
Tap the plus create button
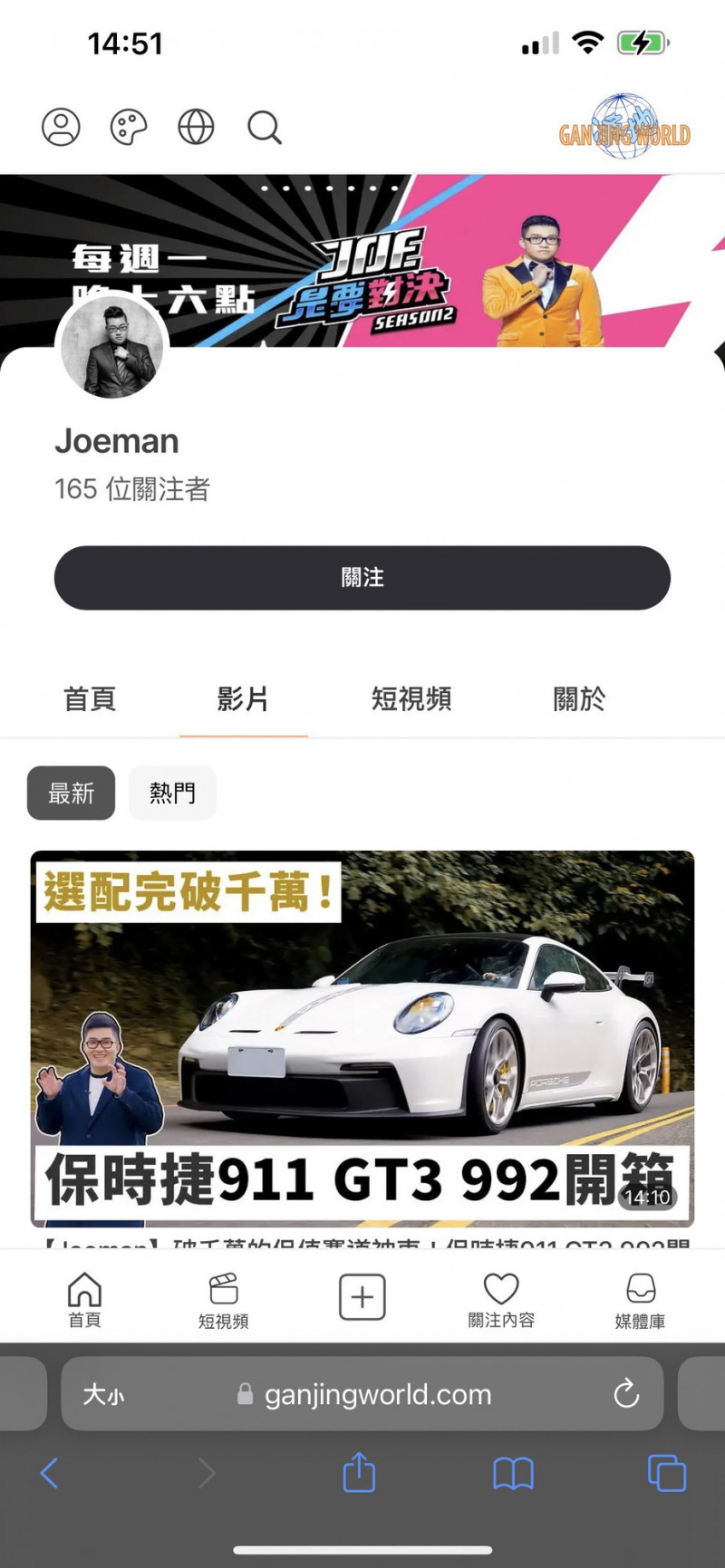(x=362, y=1297)
